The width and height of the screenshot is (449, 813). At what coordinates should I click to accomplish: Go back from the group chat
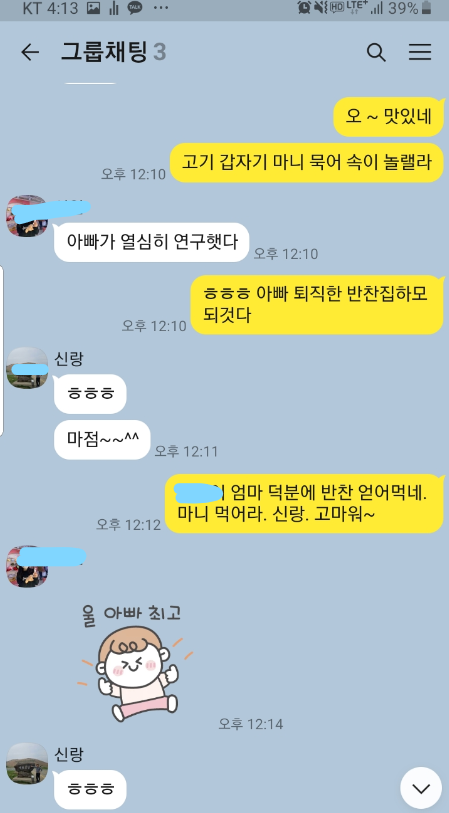coord(30,52)
